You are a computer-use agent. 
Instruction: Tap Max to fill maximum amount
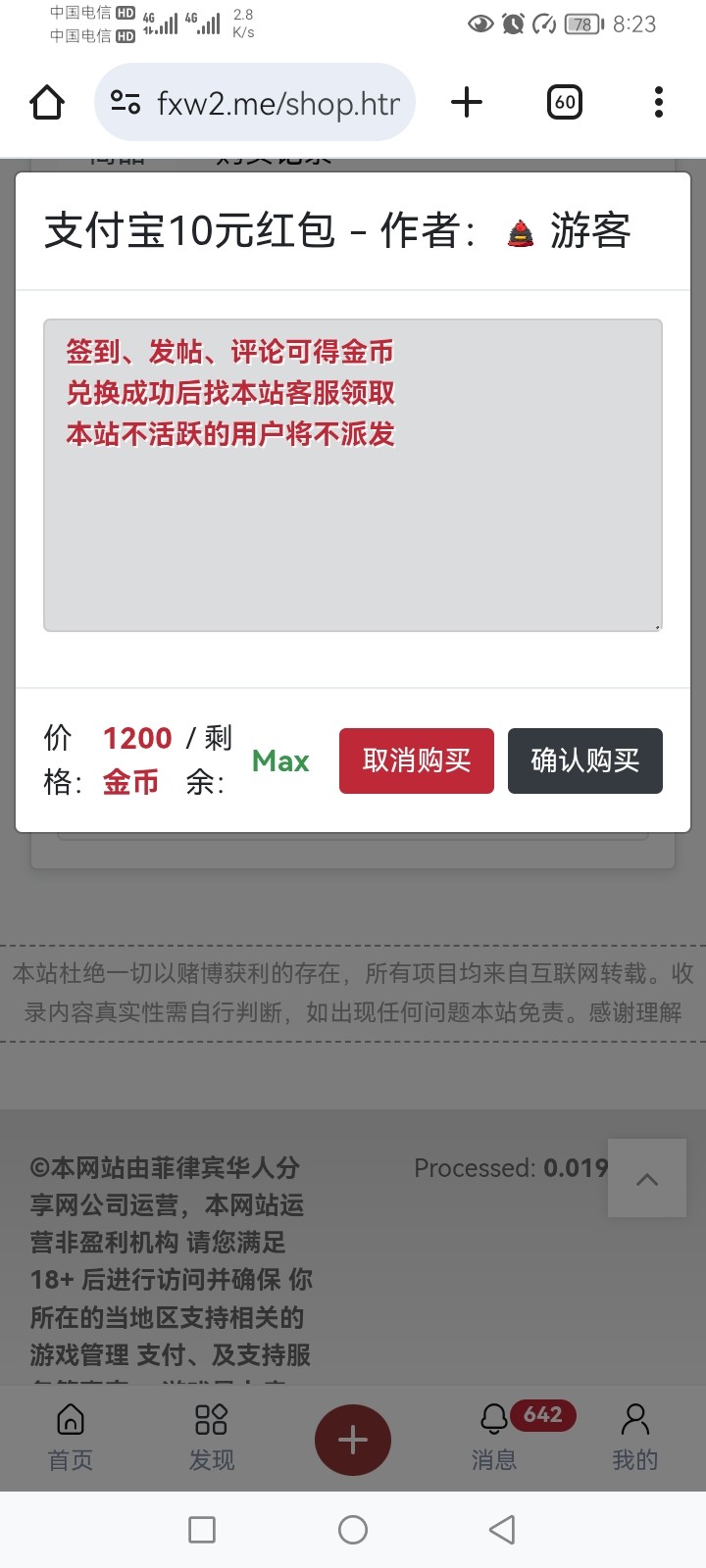pyautogui.click(x=280, y=761)
